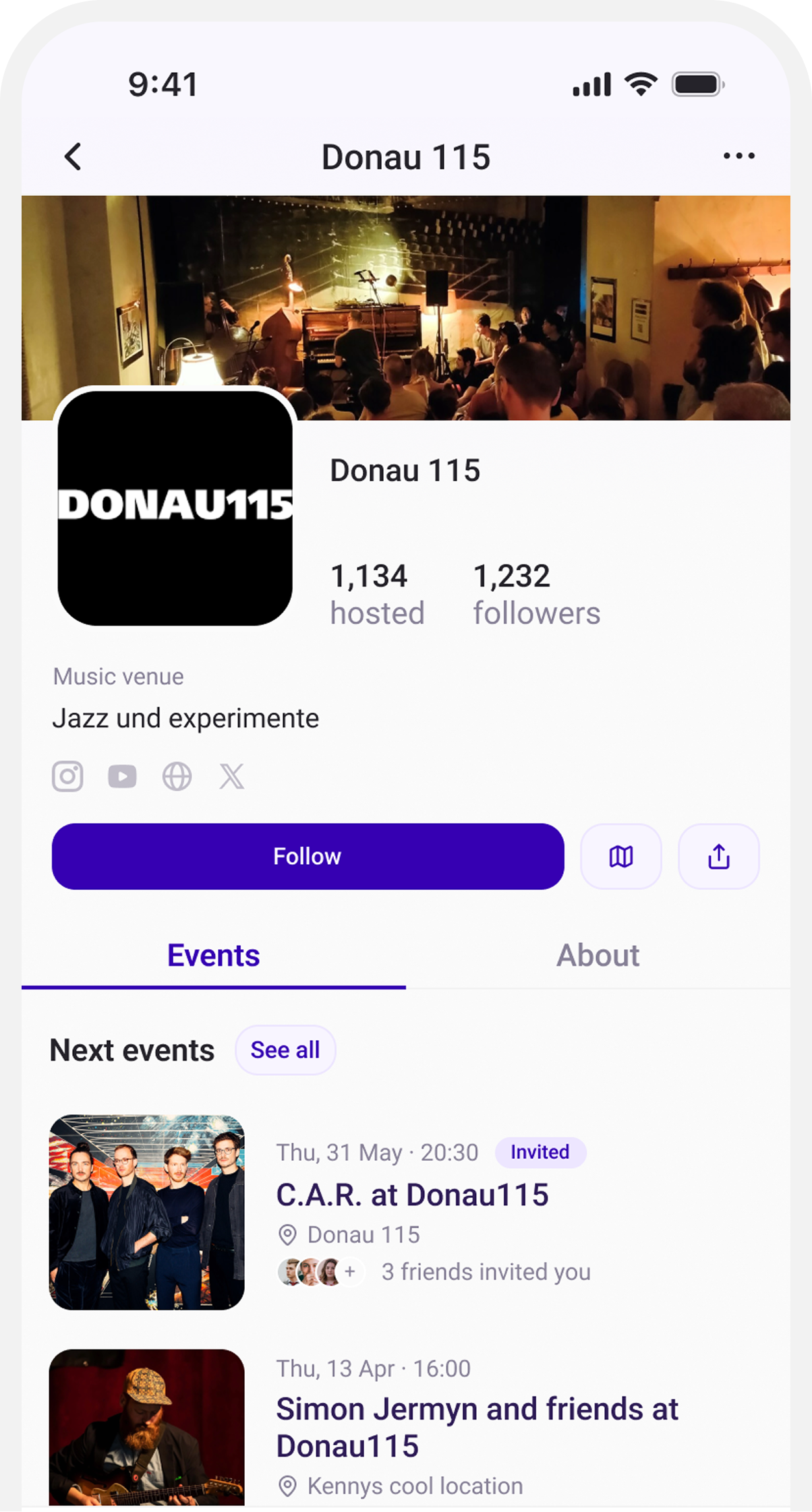Open the more options menu

(x=739, y=156)
